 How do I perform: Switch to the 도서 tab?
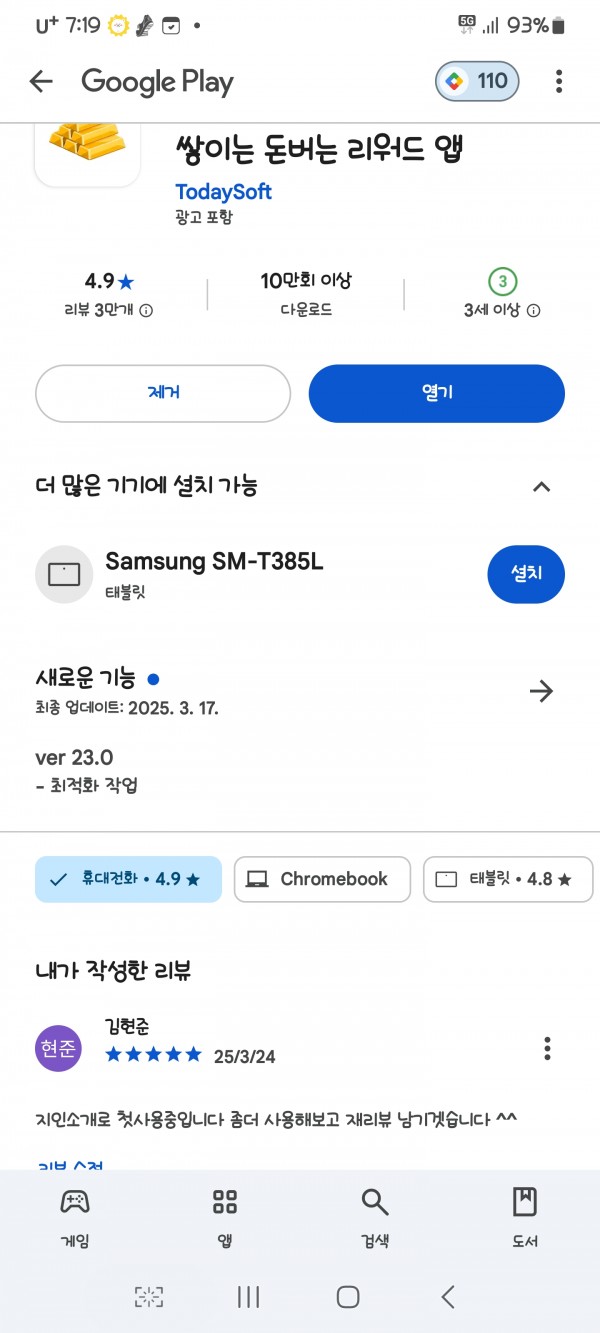click(525, 1218)
